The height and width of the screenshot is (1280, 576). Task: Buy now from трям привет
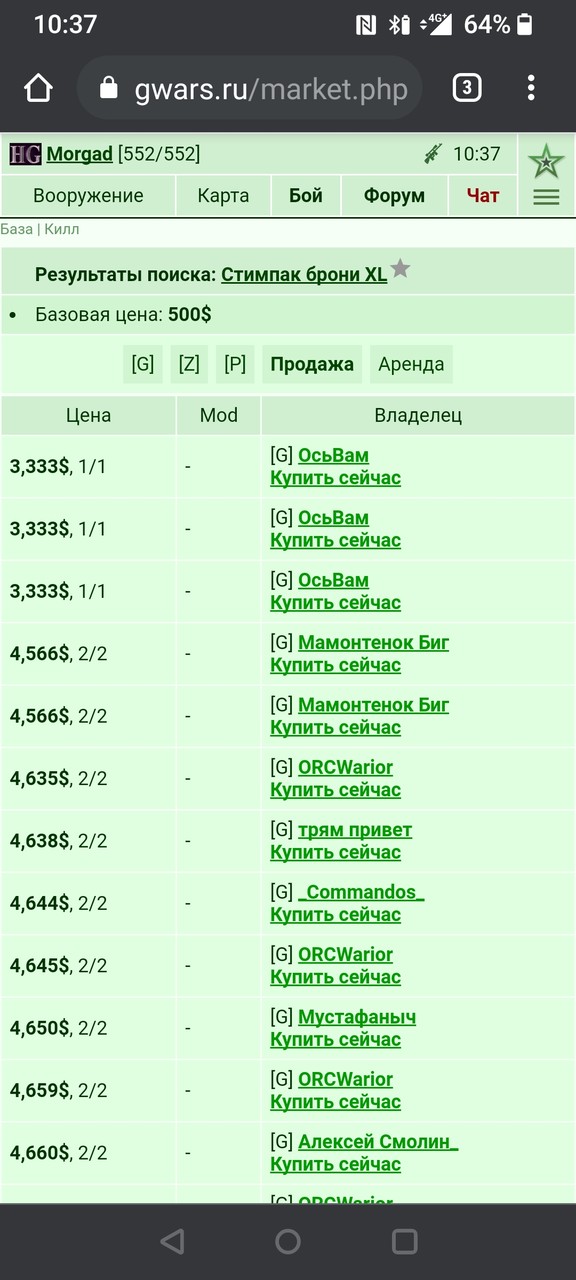pos(335,852)
